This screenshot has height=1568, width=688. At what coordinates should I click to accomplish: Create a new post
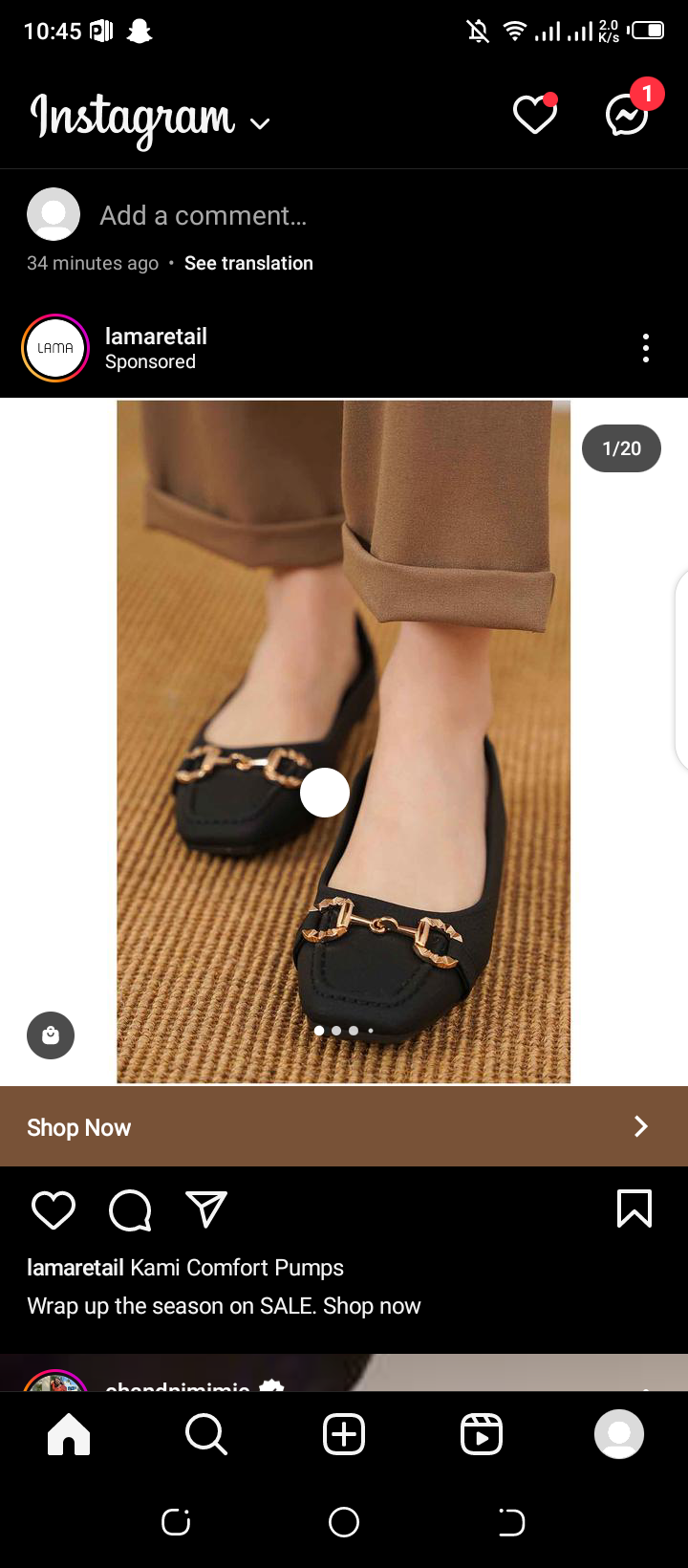pyautogui.click(x=344, y=1434)
